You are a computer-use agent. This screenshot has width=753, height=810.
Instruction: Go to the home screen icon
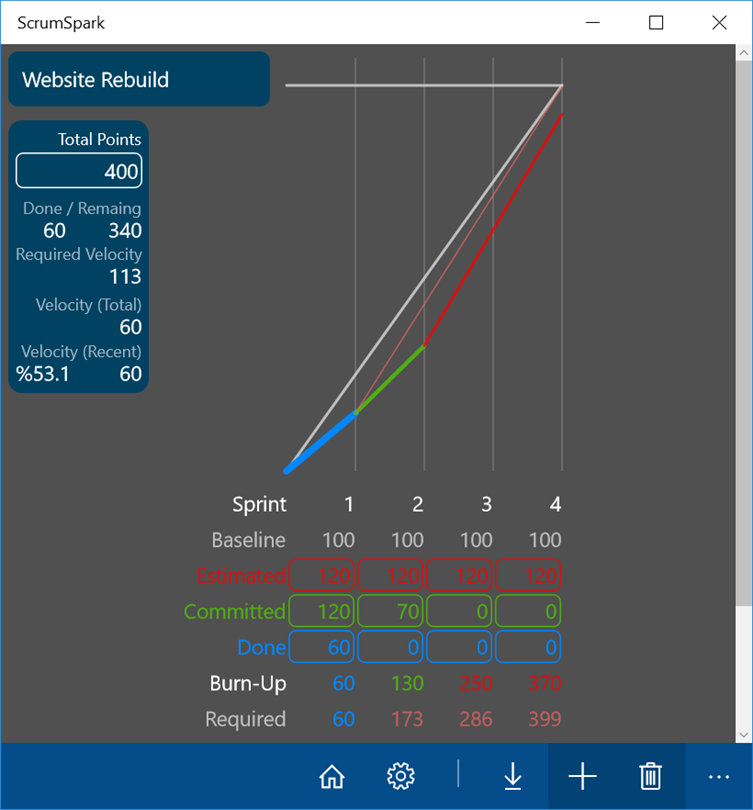click(x=332, y=776)
